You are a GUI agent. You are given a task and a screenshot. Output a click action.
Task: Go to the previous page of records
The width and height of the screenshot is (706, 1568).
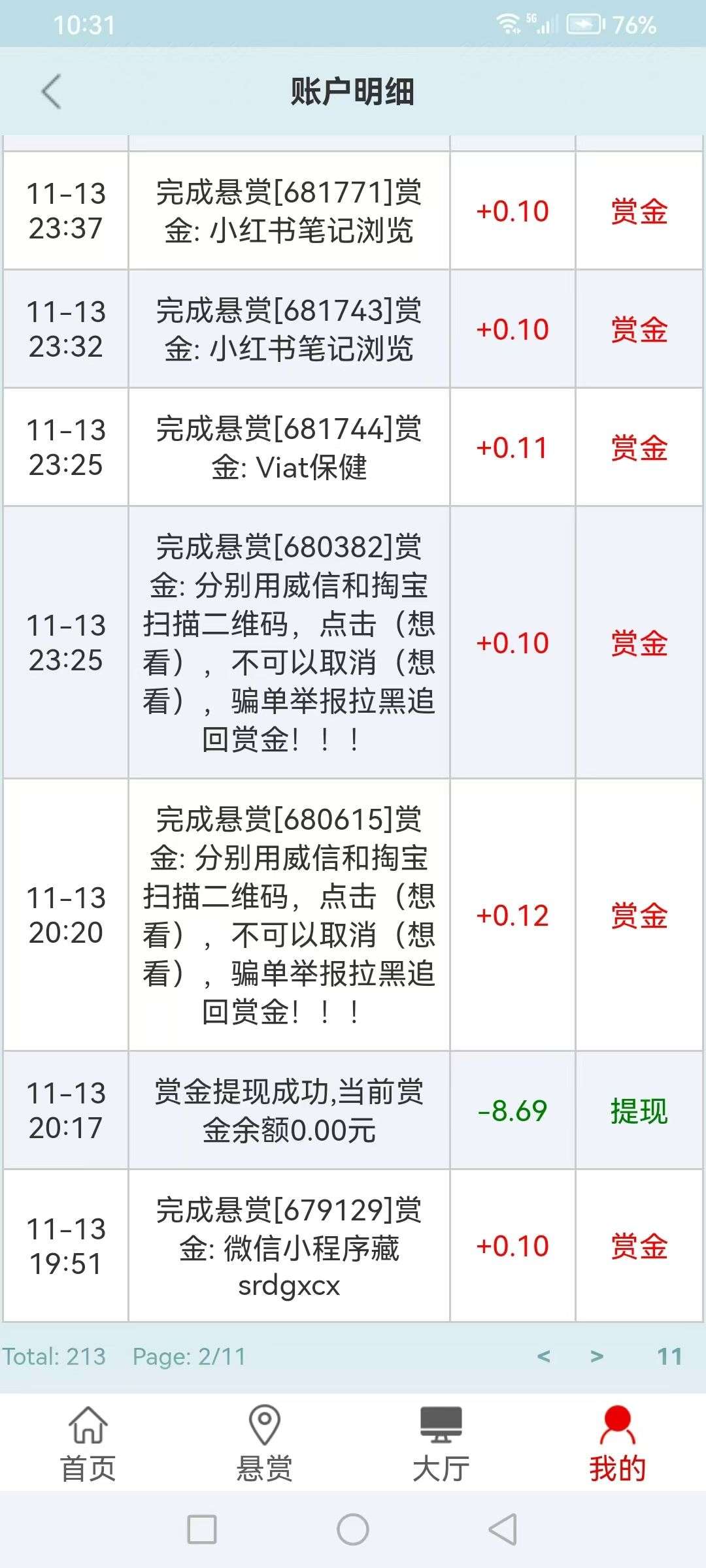point(543,1356)
